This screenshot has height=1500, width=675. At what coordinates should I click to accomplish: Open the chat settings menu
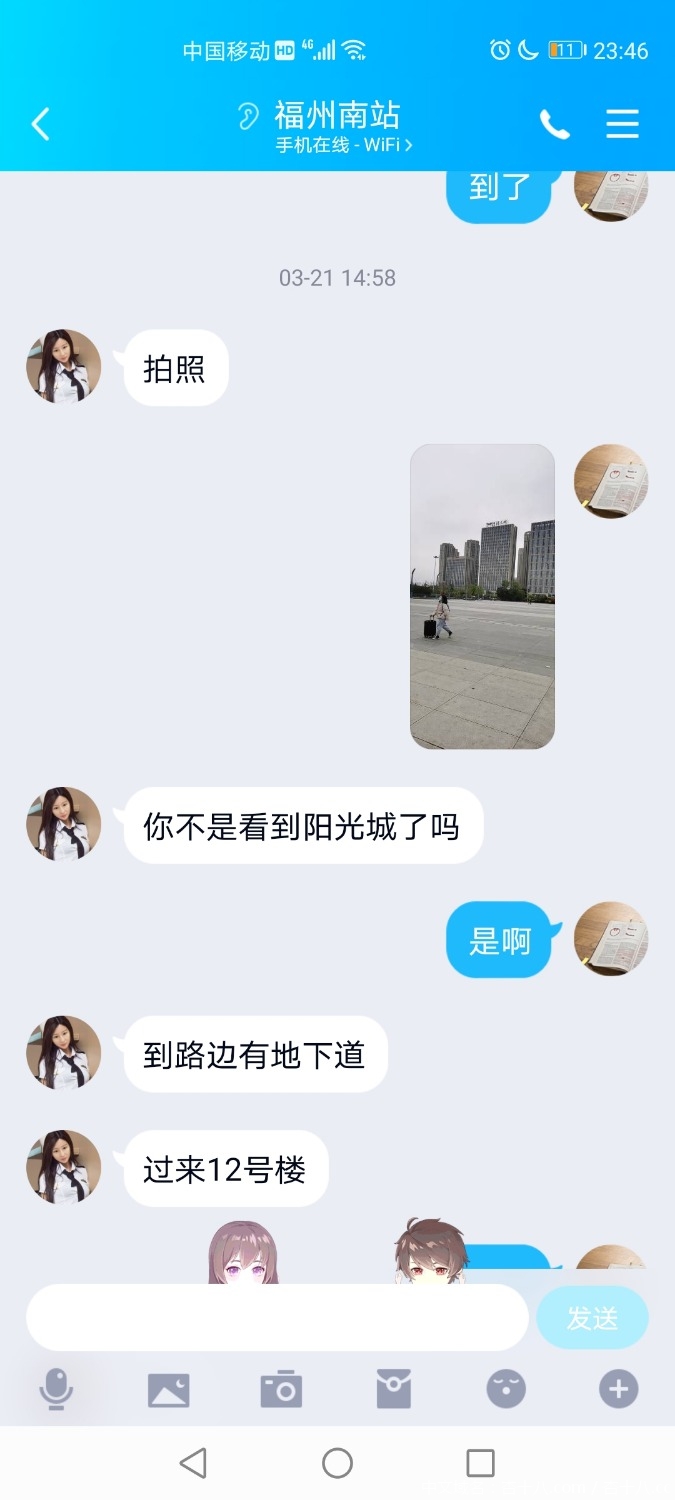(622, 124)
